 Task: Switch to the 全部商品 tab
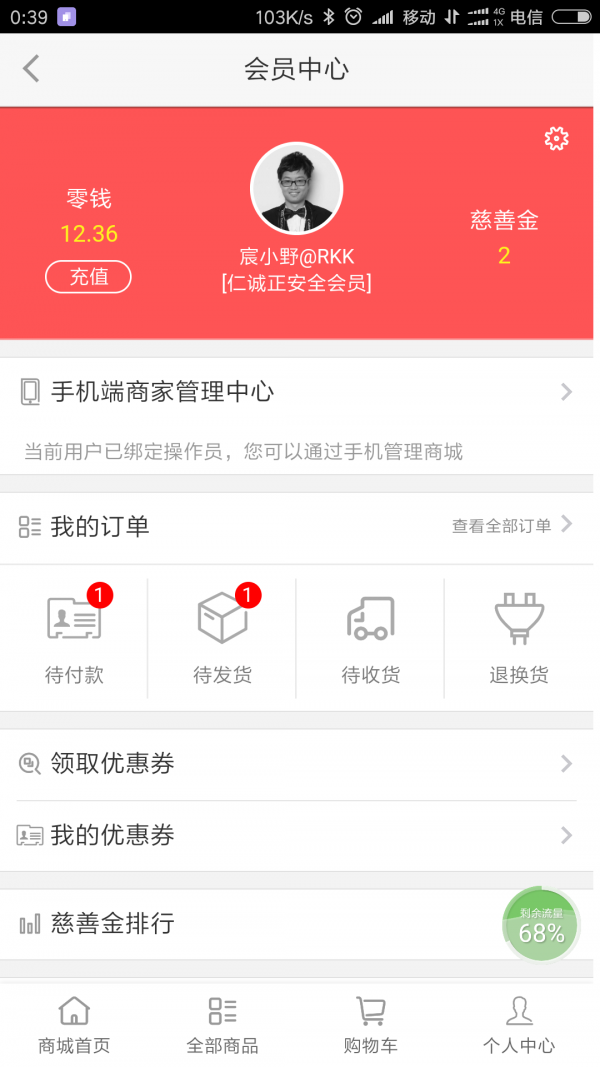[222, 1025]
